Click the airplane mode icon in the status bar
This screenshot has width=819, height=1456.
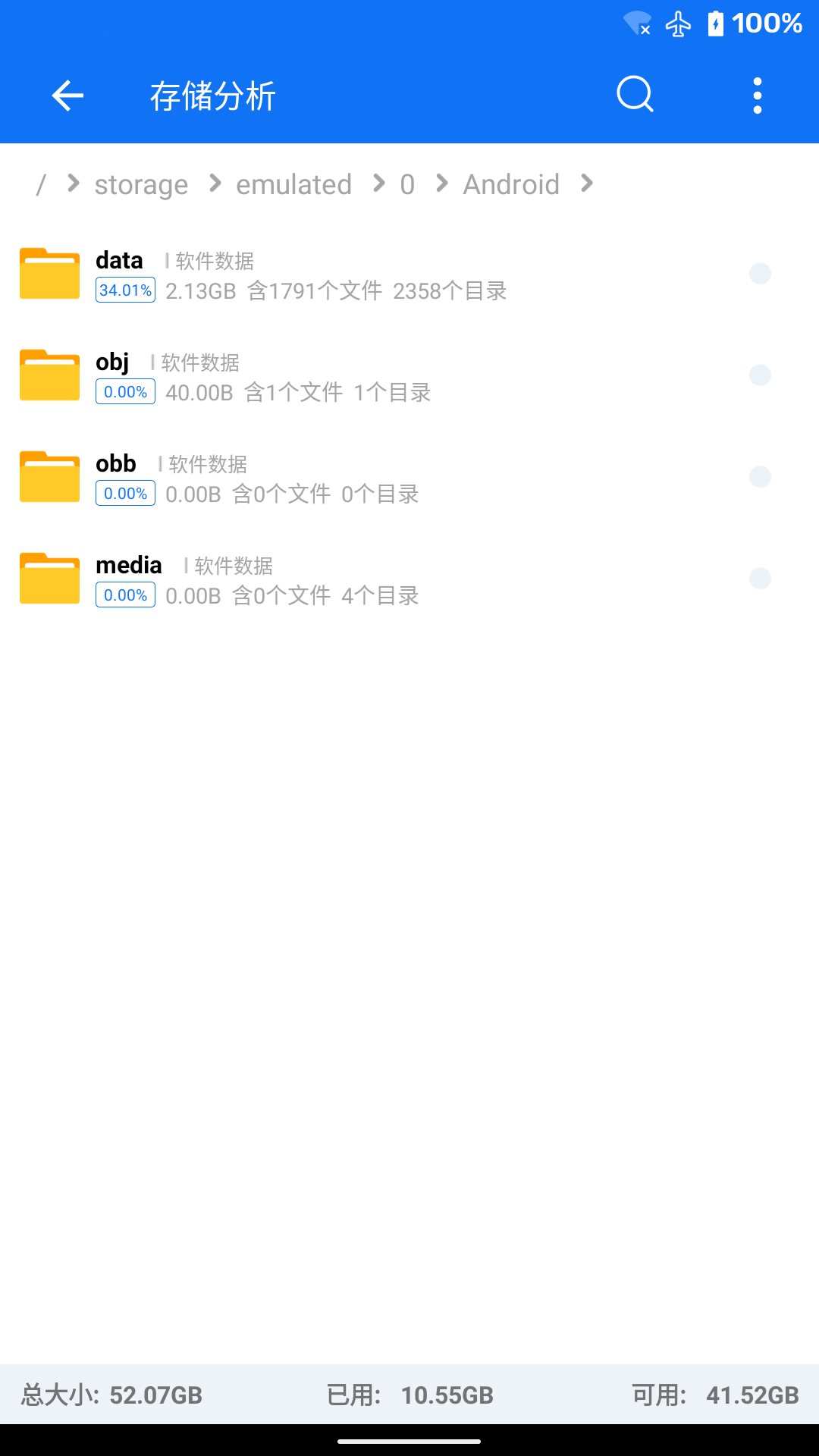pos(679,23)
